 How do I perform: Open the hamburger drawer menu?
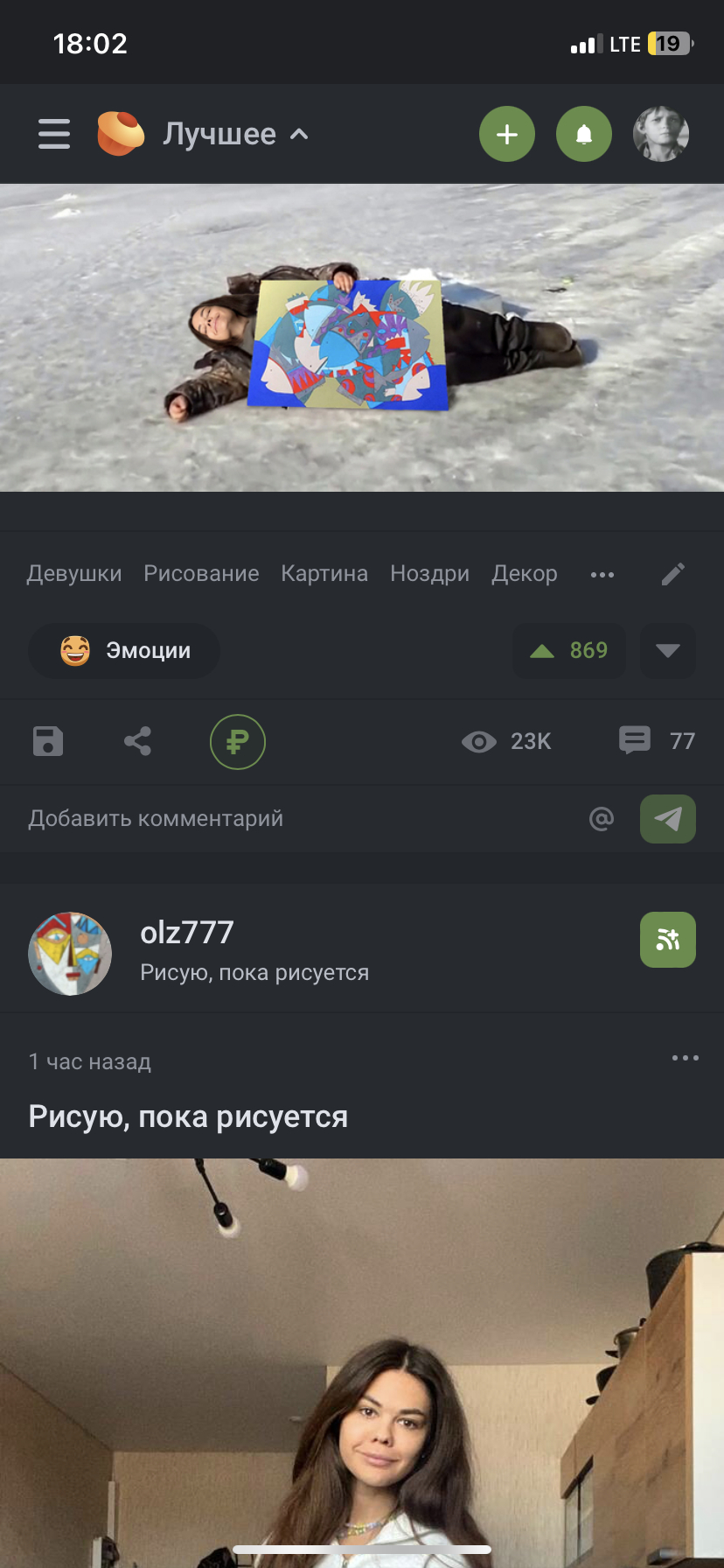pyautogui.click(x=54, y=134)
